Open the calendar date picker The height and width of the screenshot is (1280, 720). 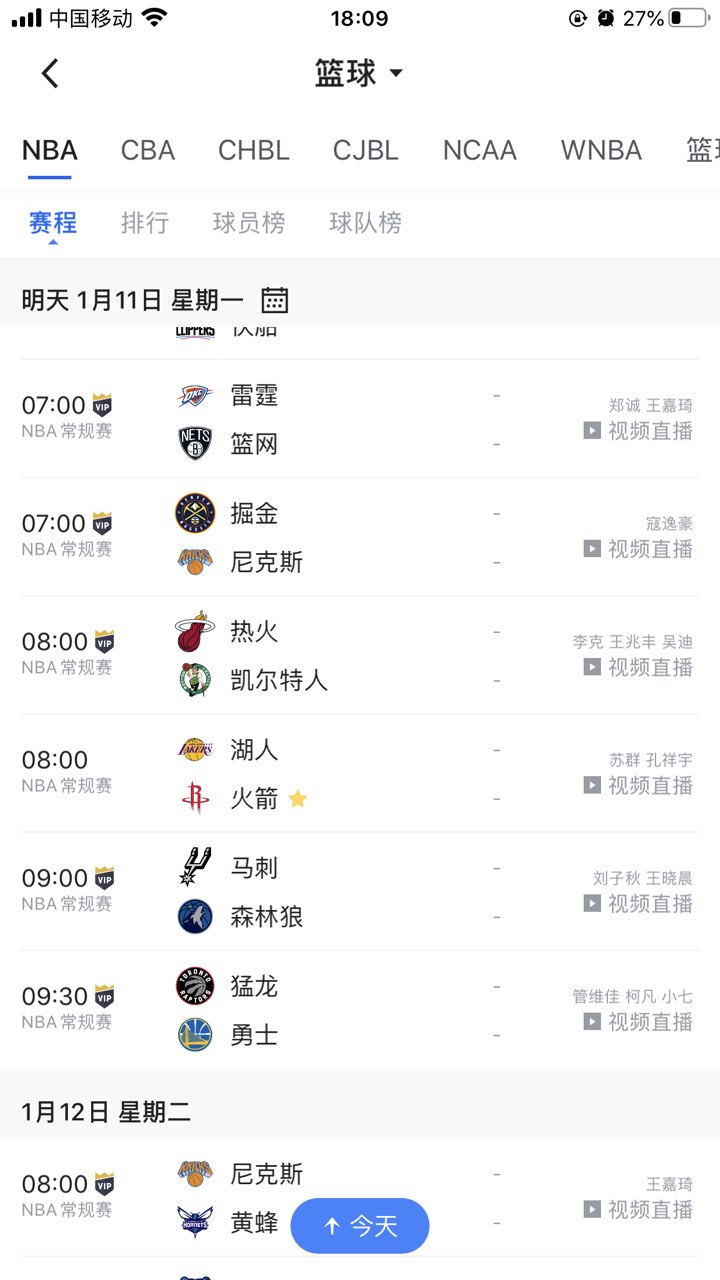275,300
